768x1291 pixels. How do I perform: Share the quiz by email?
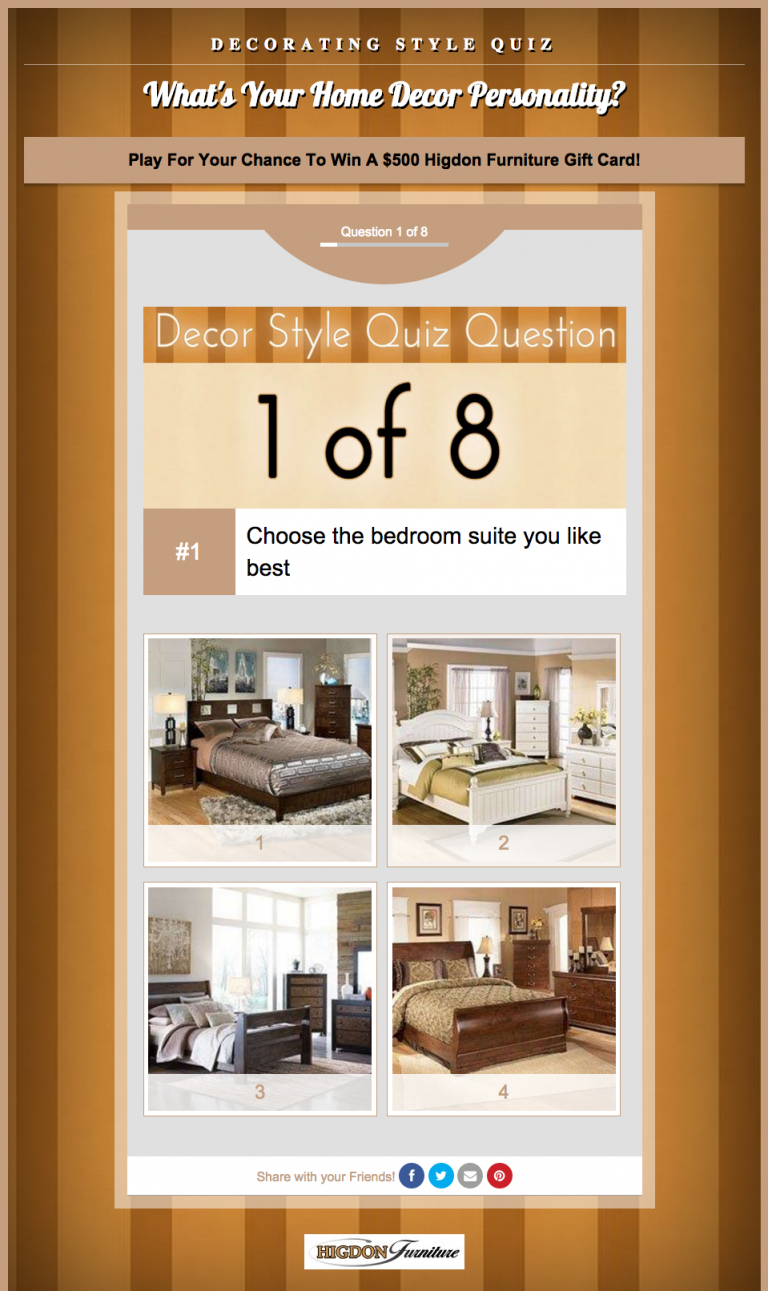[x=470, y=1176]
